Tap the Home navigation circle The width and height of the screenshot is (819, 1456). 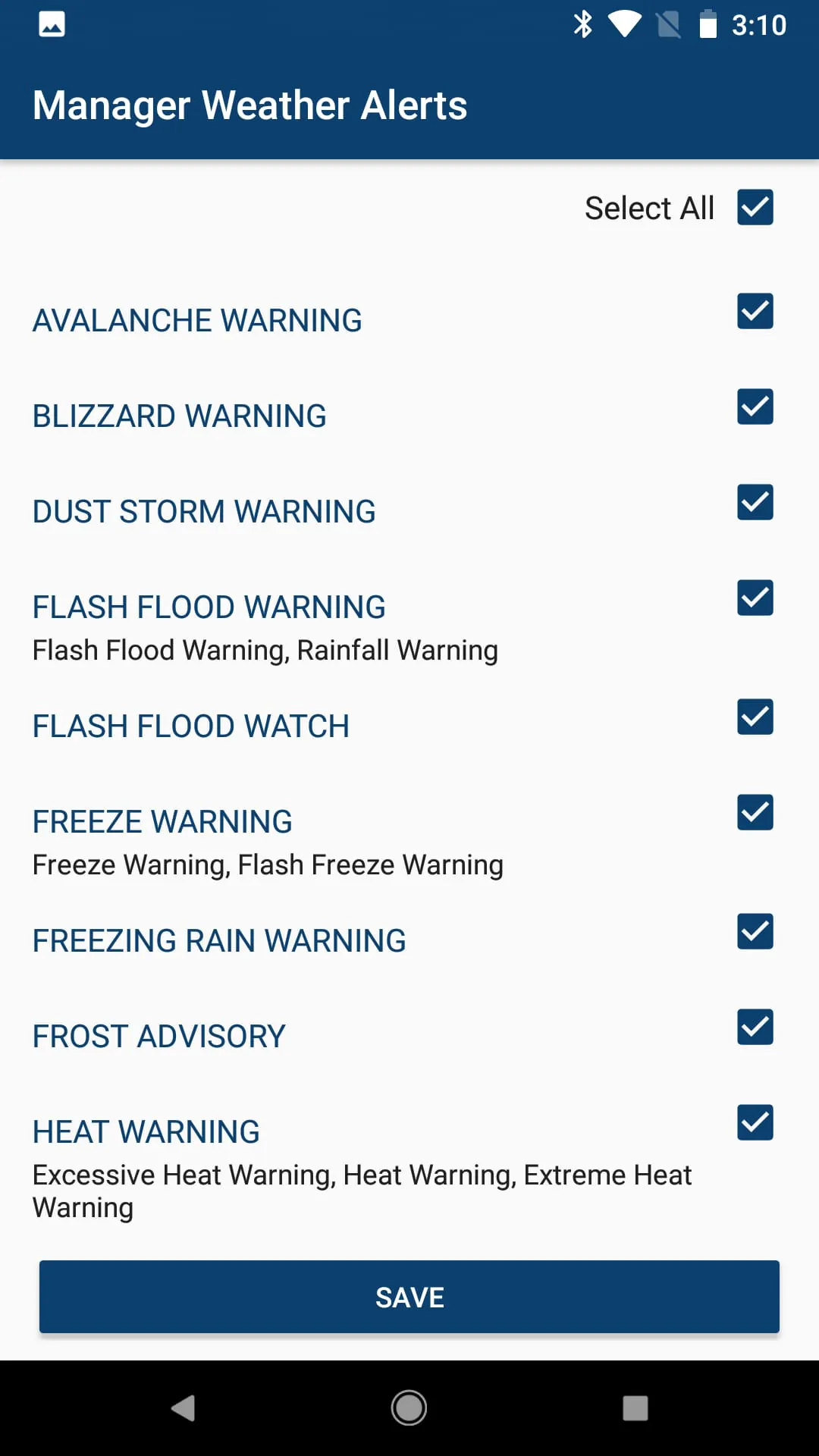pos(409,1407)
